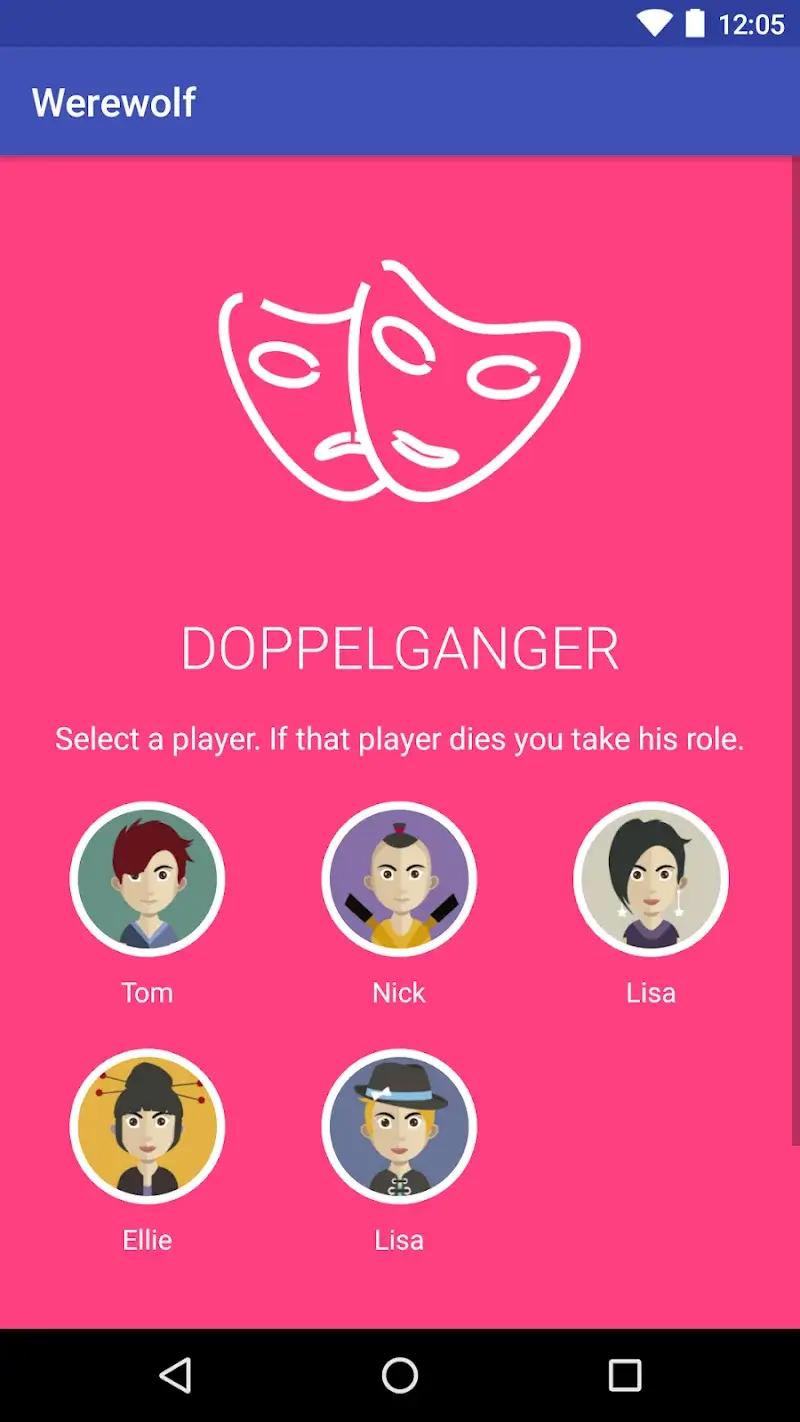Image resolution: width=800 pixels, height=1422 pixels.
Task: Tap Tom's name label
Action: click(x=147, y=992)
